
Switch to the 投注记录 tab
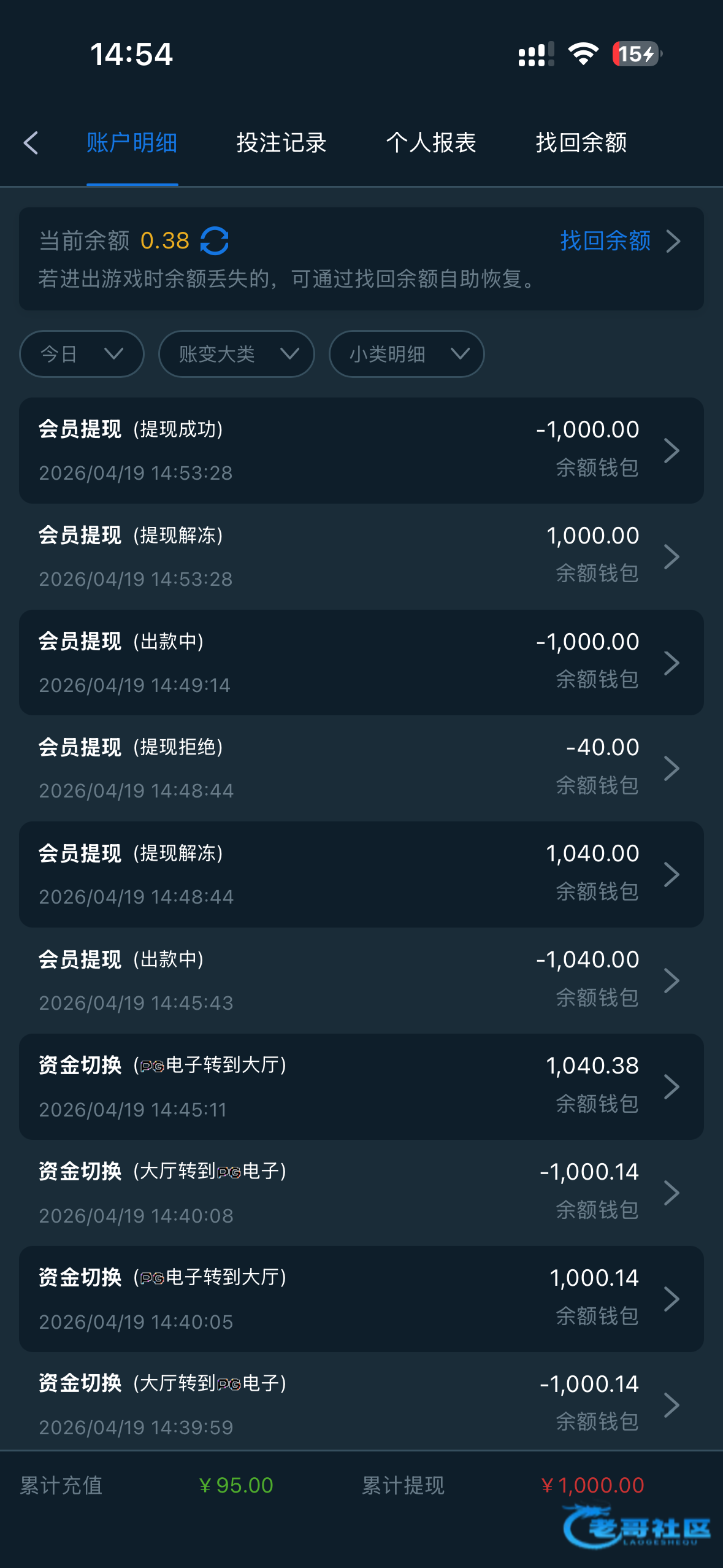(281, 143)
